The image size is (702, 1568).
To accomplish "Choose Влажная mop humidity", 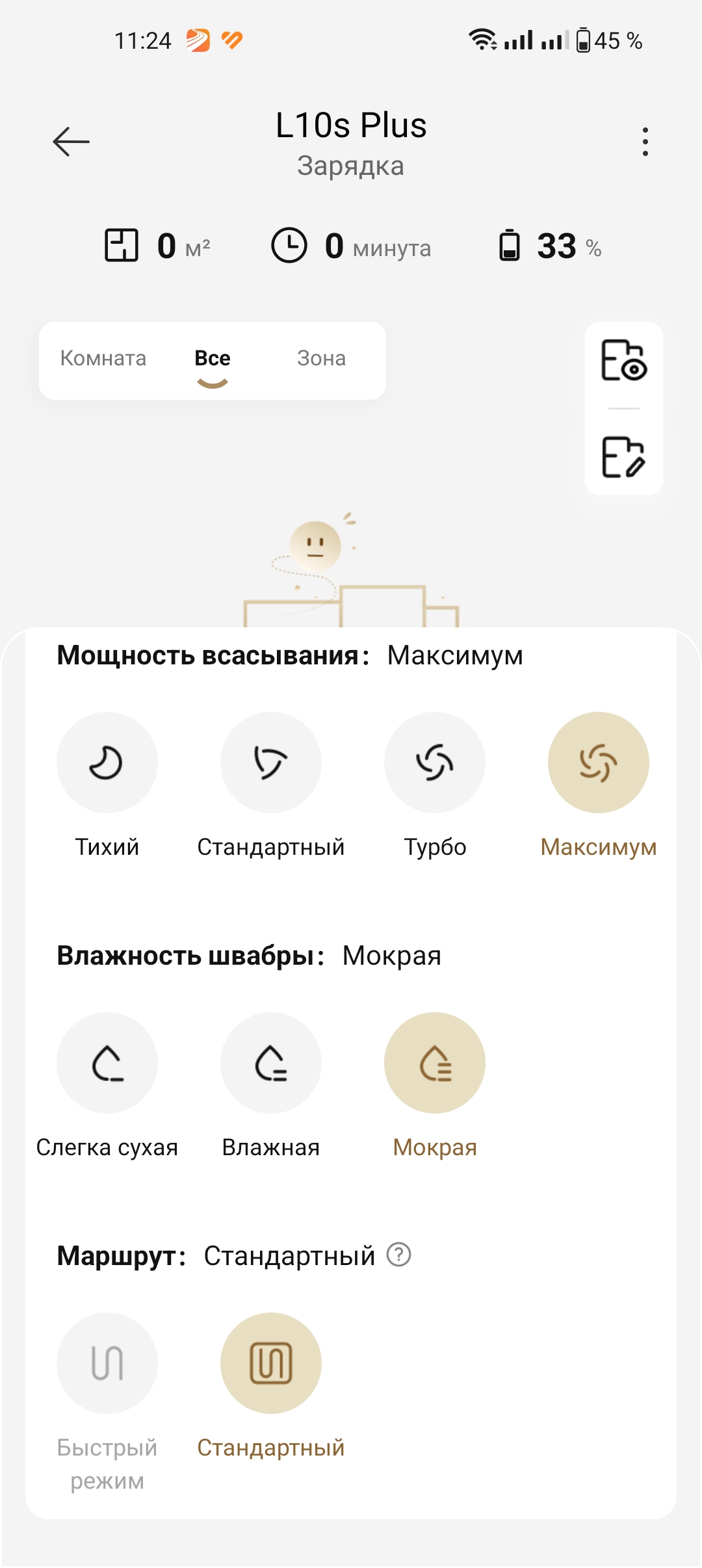I will [x=271, y=1063].
